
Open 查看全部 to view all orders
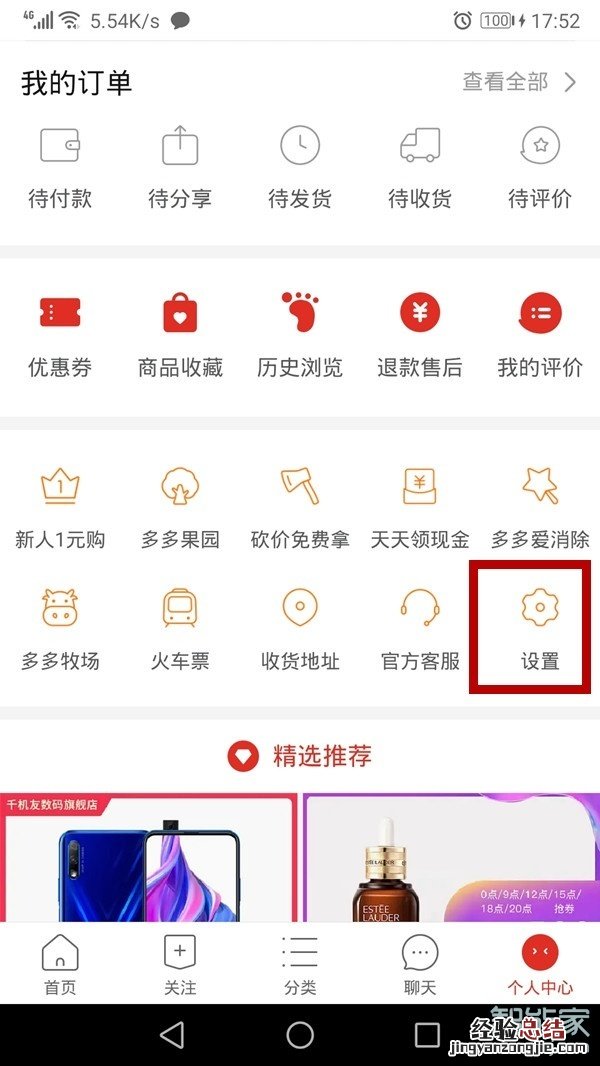[x=519, y=82]
